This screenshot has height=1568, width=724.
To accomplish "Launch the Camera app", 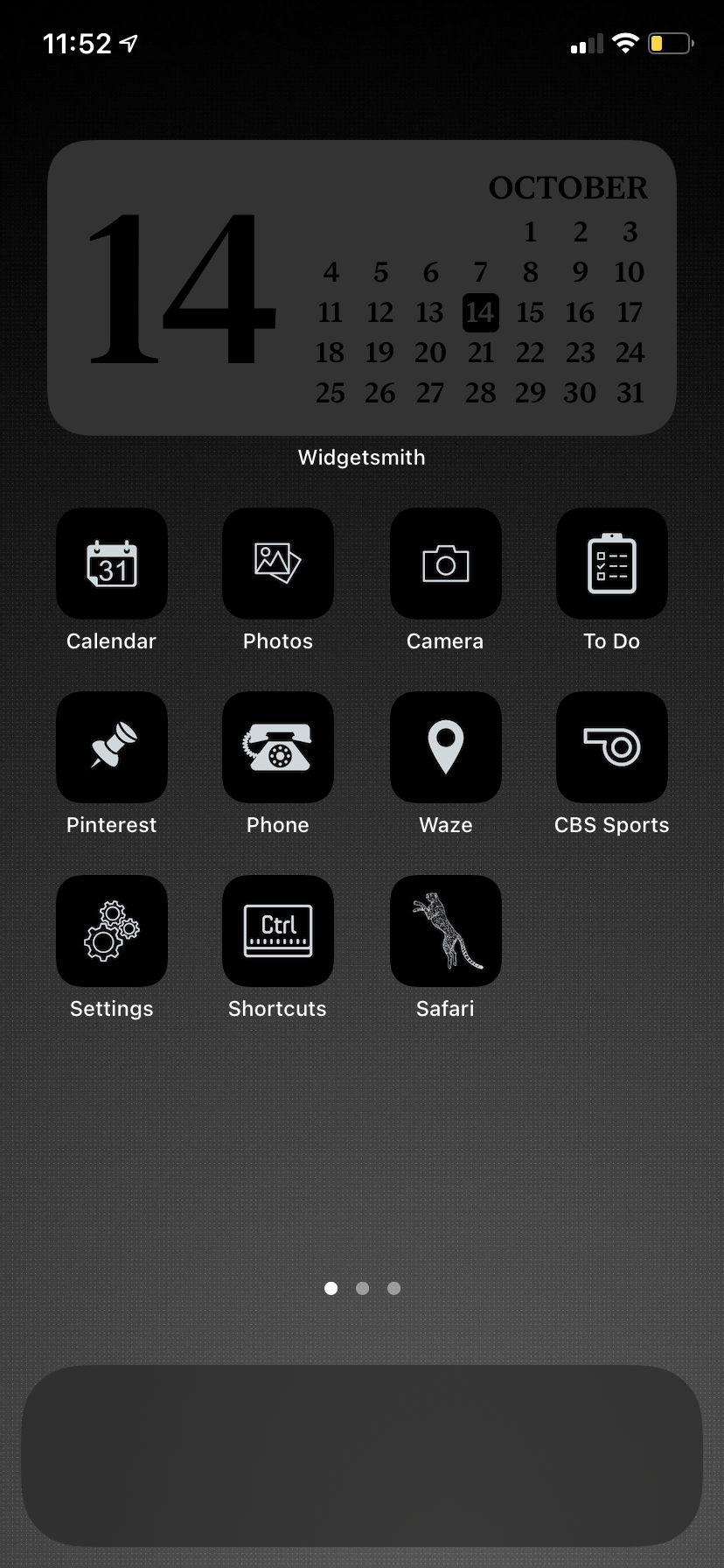I will [445, 563].
